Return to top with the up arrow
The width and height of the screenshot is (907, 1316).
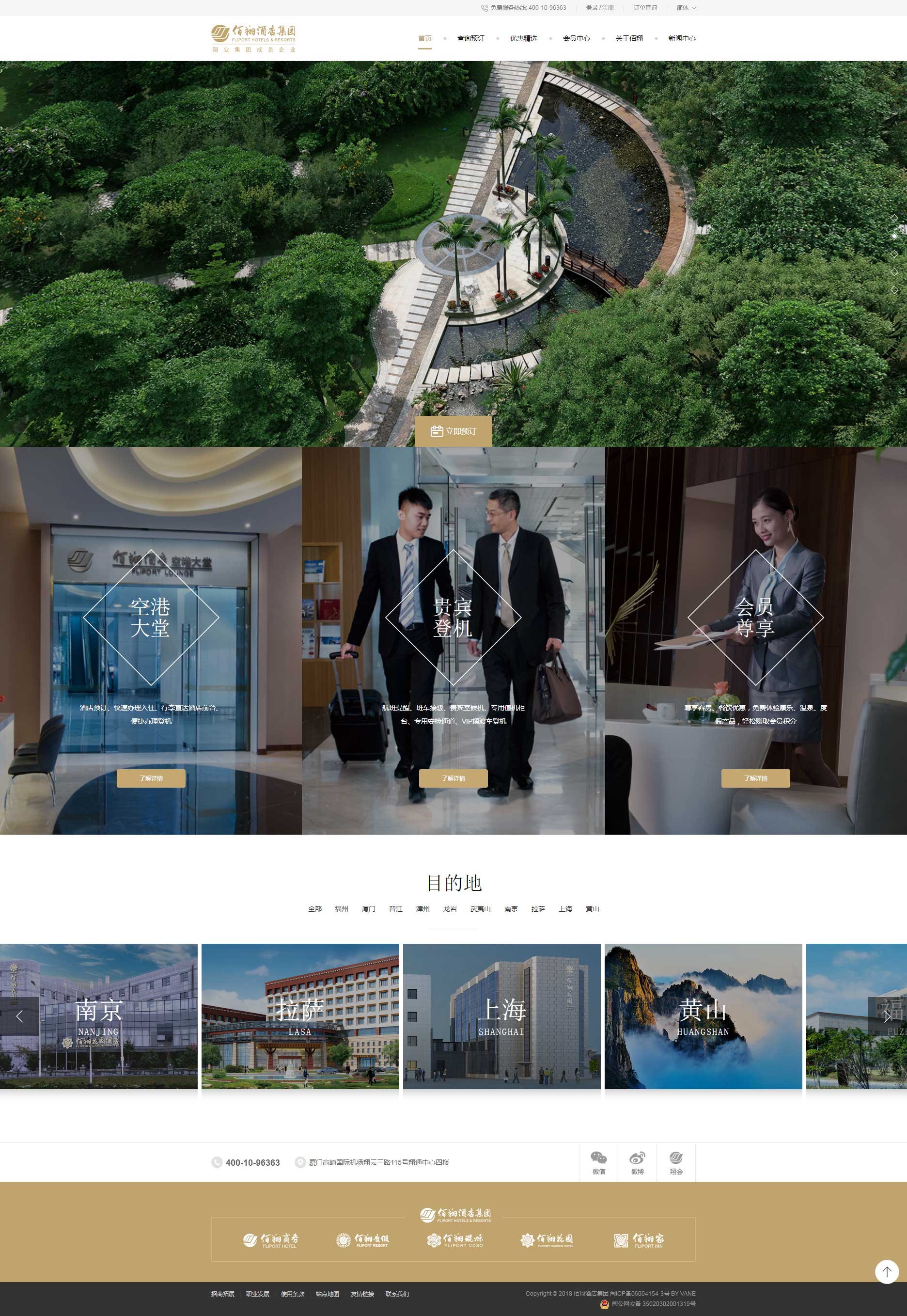(887, 1272)
